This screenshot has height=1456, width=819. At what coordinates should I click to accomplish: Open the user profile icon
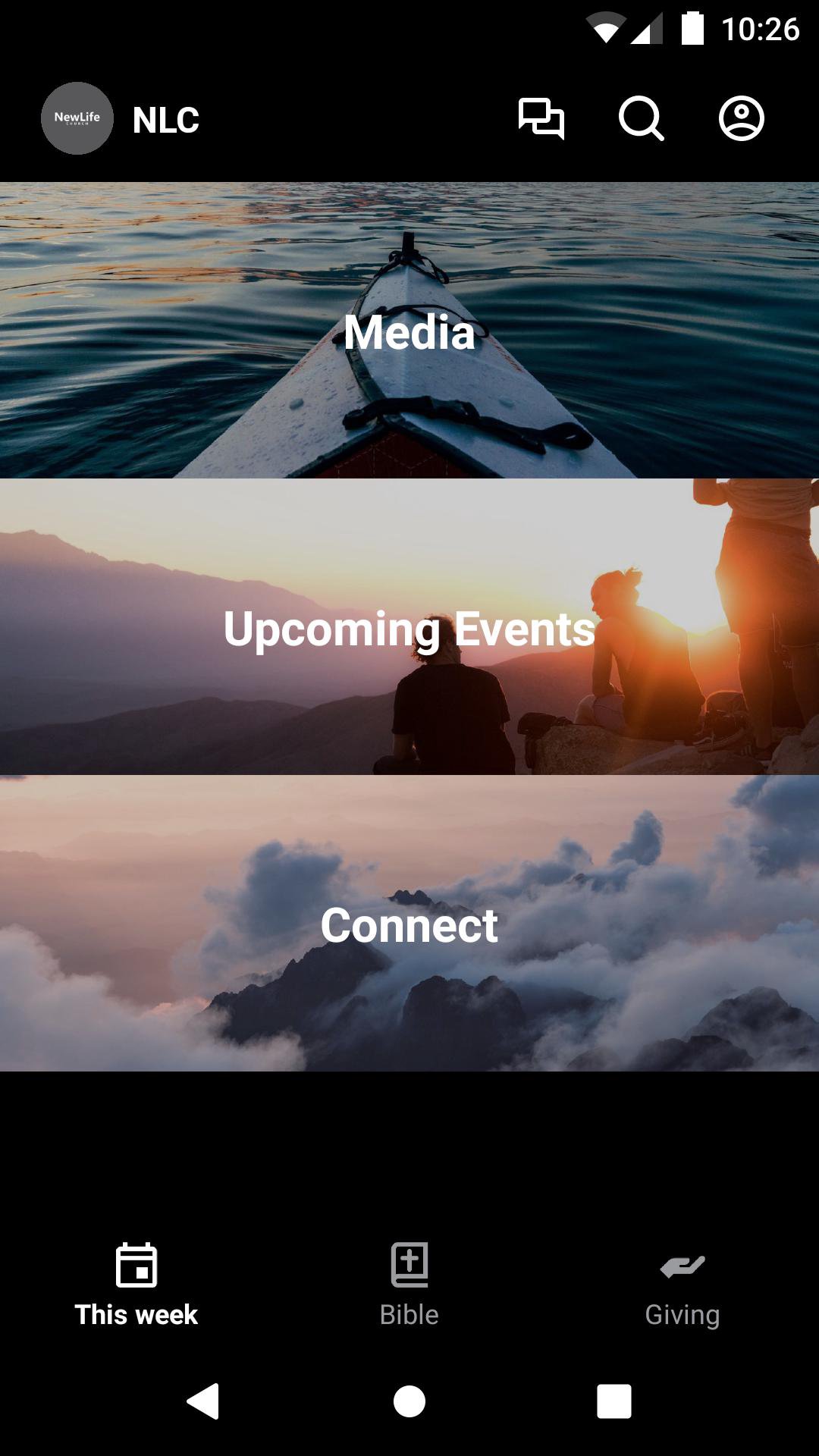tap(741, 119)
